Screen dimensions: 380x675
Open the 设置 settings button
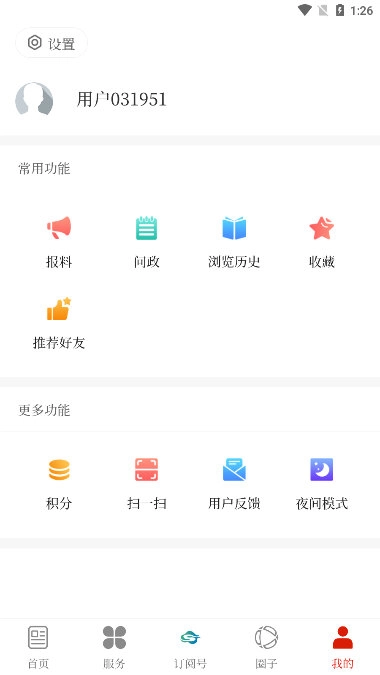point(51,43)
